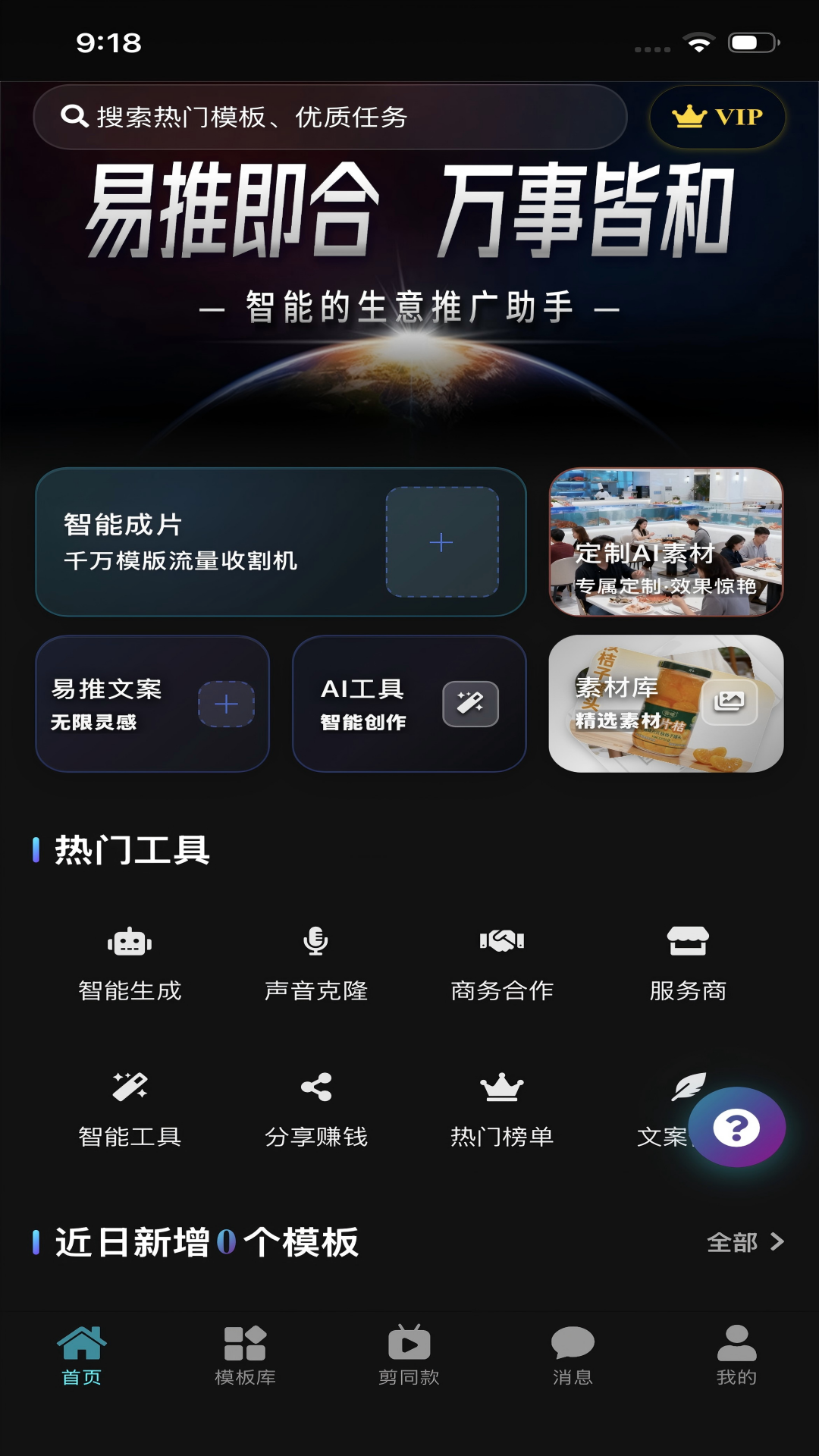819x1456 pixels.
Task: Open the 声音克隆 microphone tool
Action: [317, 942]
